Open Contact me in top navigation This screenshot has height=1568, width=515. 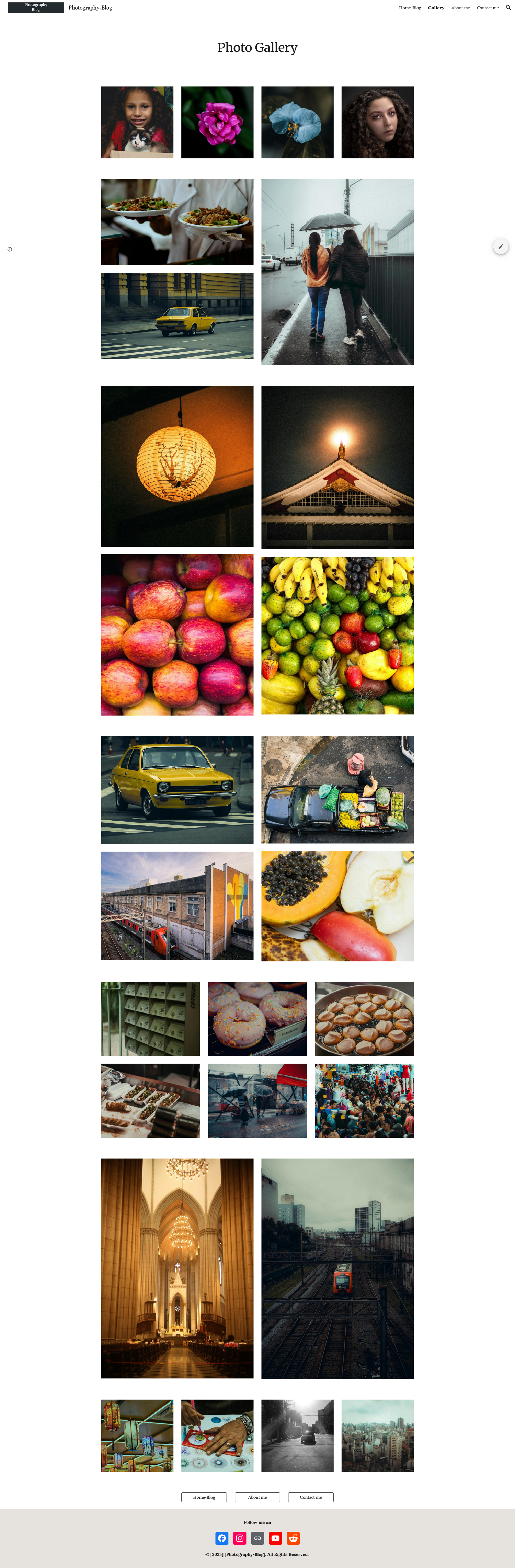click(487, 8)
